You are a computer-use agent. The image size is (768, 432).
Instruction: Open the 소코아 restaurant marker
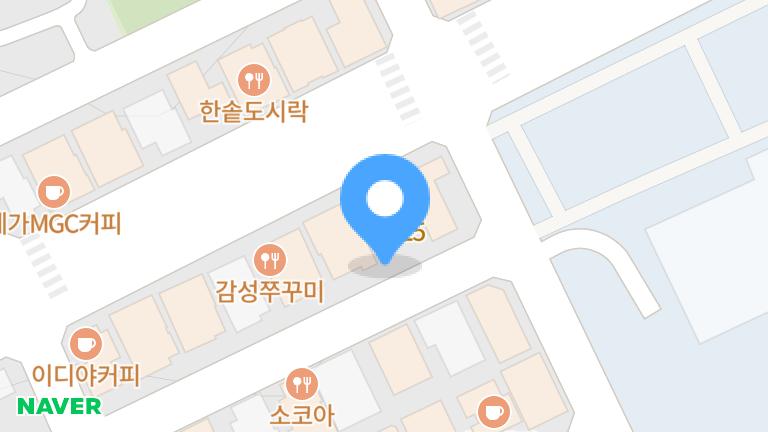(x=301, y=382)
